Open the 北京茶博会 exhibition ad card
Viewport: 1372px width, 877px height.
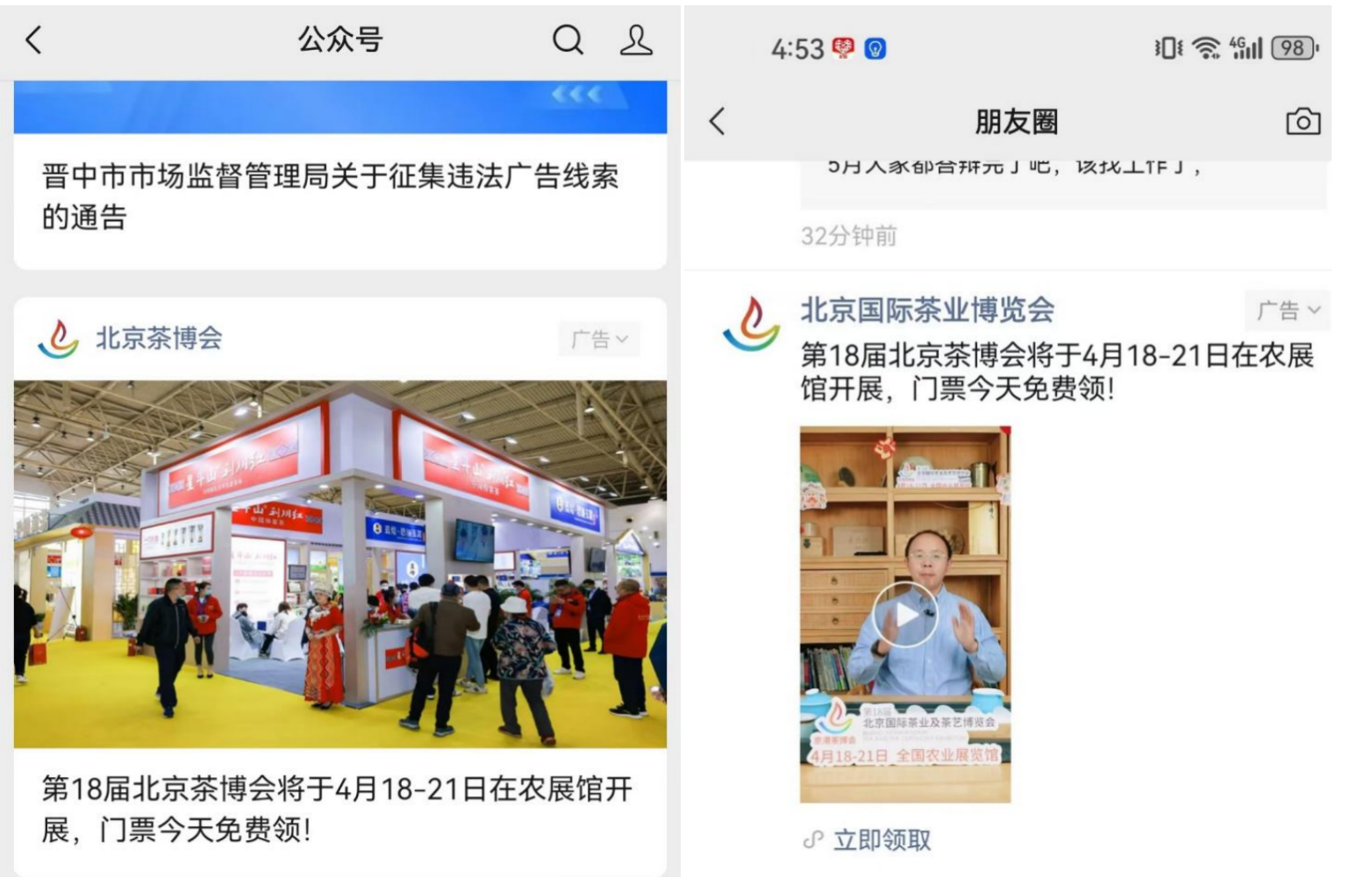tap(339, 564)
